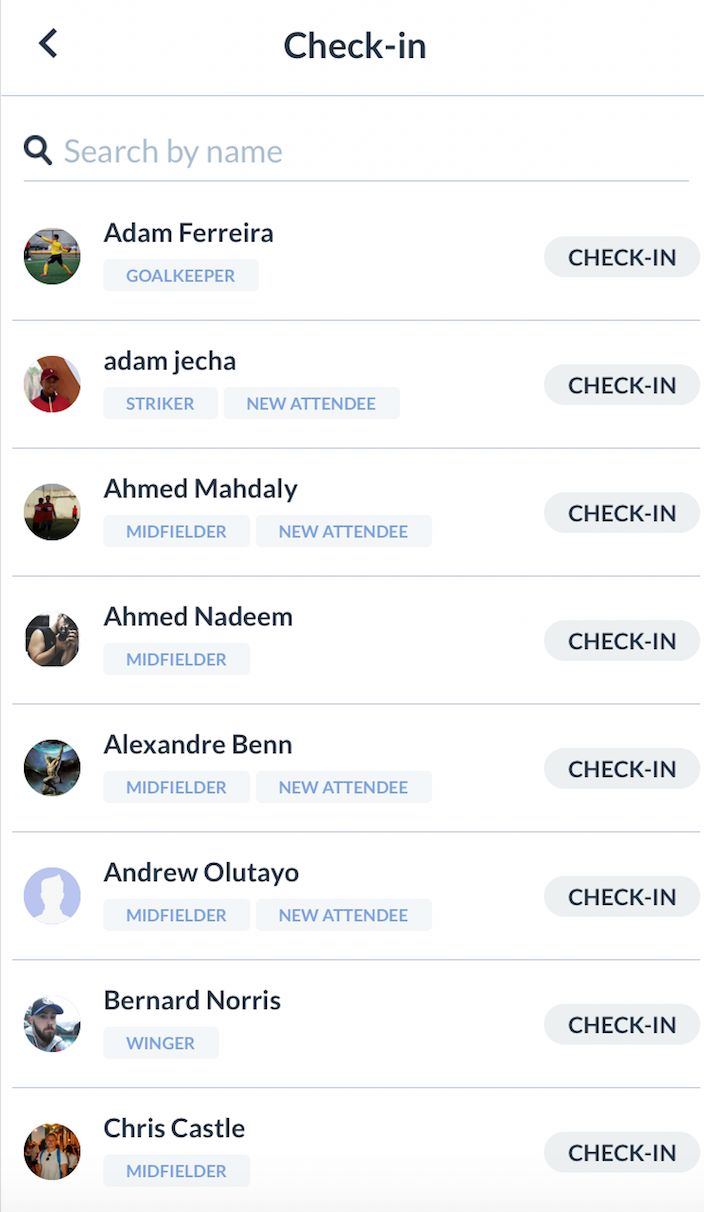Tap CHECK-IN next to Chris Castle
The height and width of the screenshot is (1212, 704).
(x=621, y=1154)
